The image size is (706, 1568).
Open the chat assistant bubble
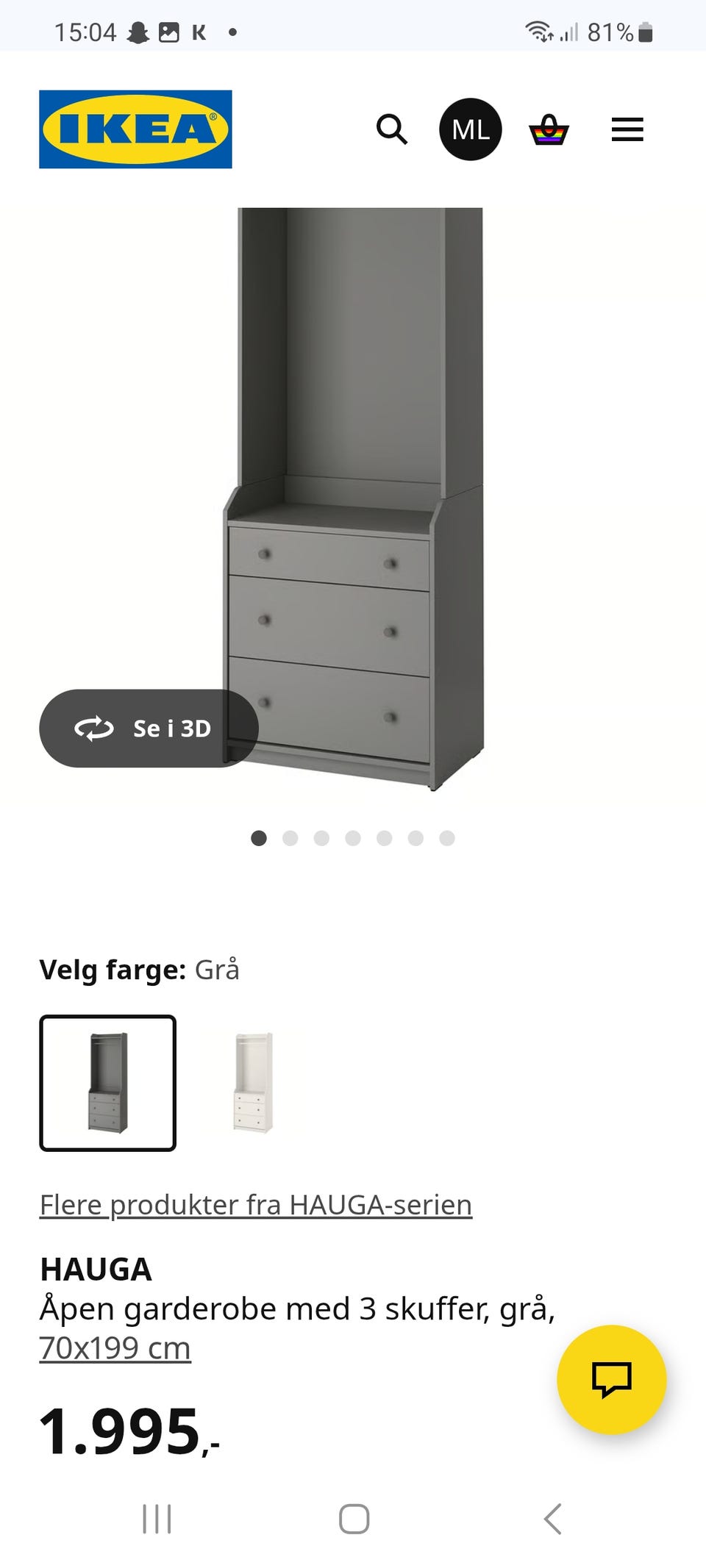(x=612, y=1381)
